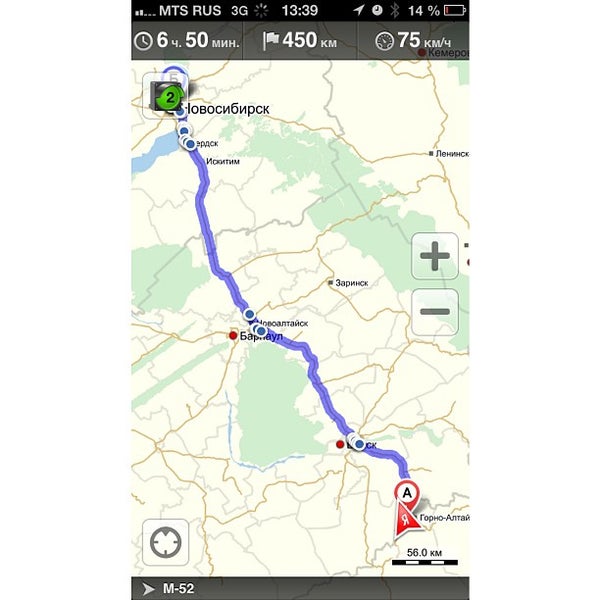Open the traffic level indicator

point(169,97)
